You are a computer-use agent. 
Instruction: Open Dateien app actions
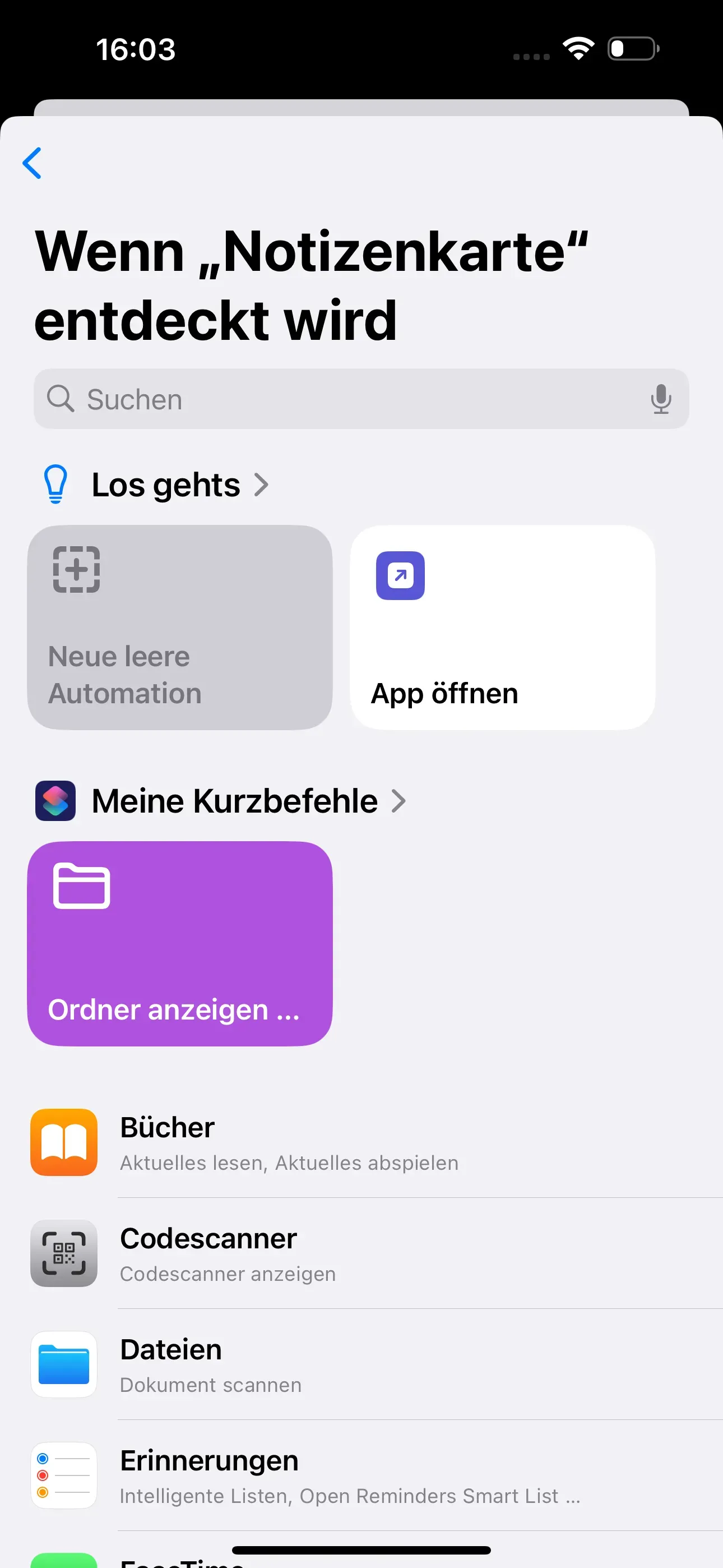click(361, 1364)
